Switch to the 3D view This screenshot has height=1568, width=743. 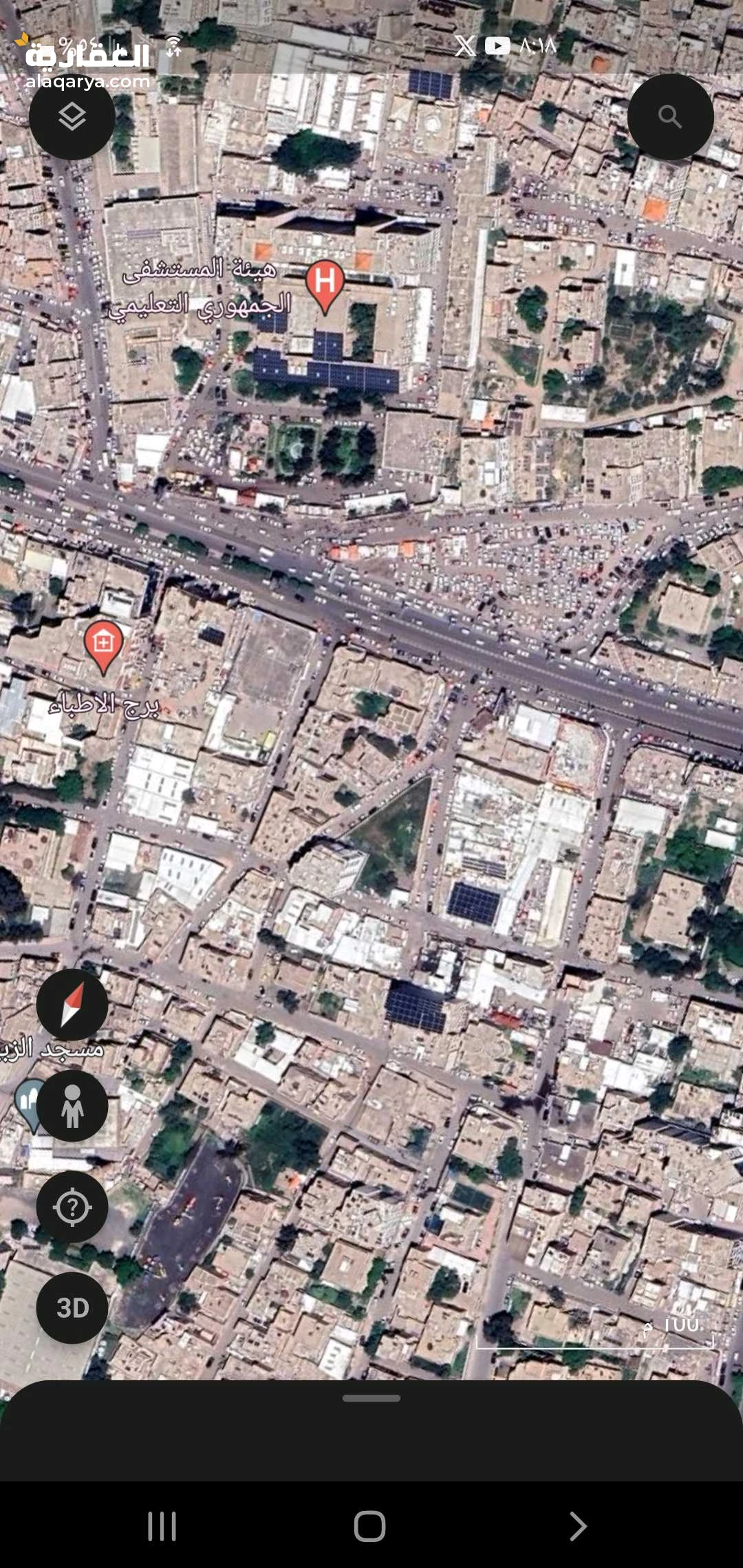(x=72, y=1308)
